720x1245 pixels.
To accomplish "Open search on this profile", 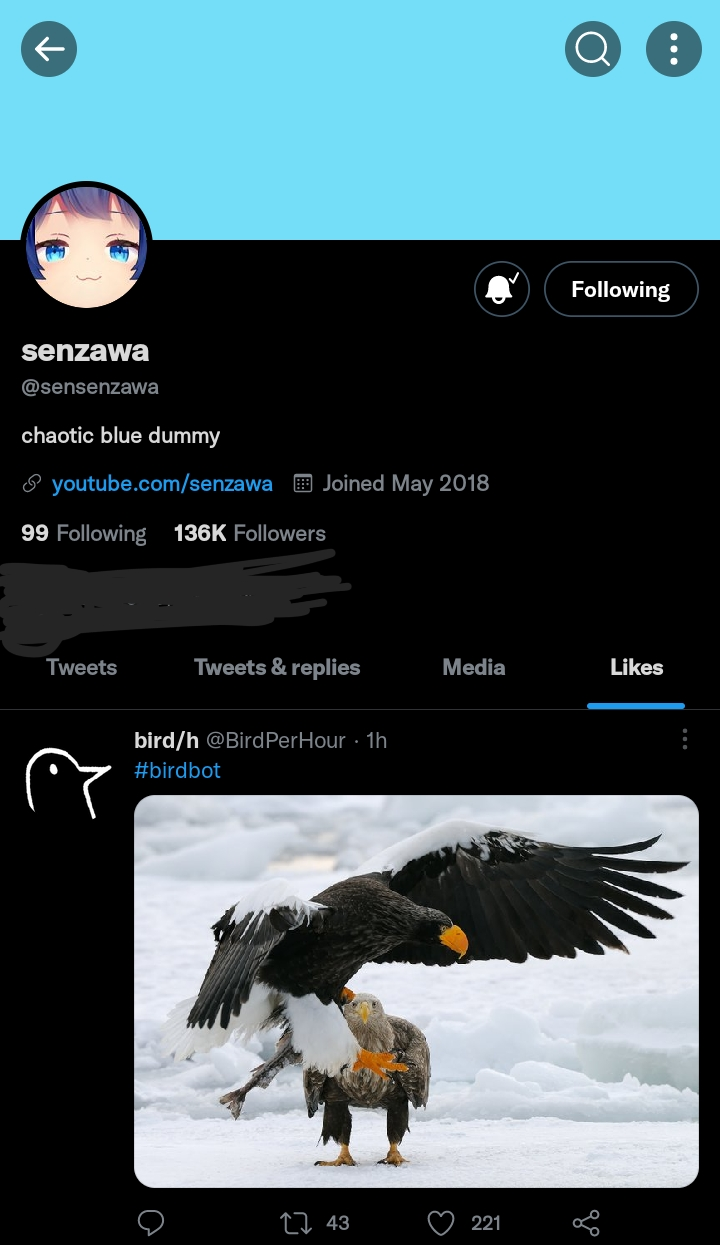I will [x=593, y=48].
